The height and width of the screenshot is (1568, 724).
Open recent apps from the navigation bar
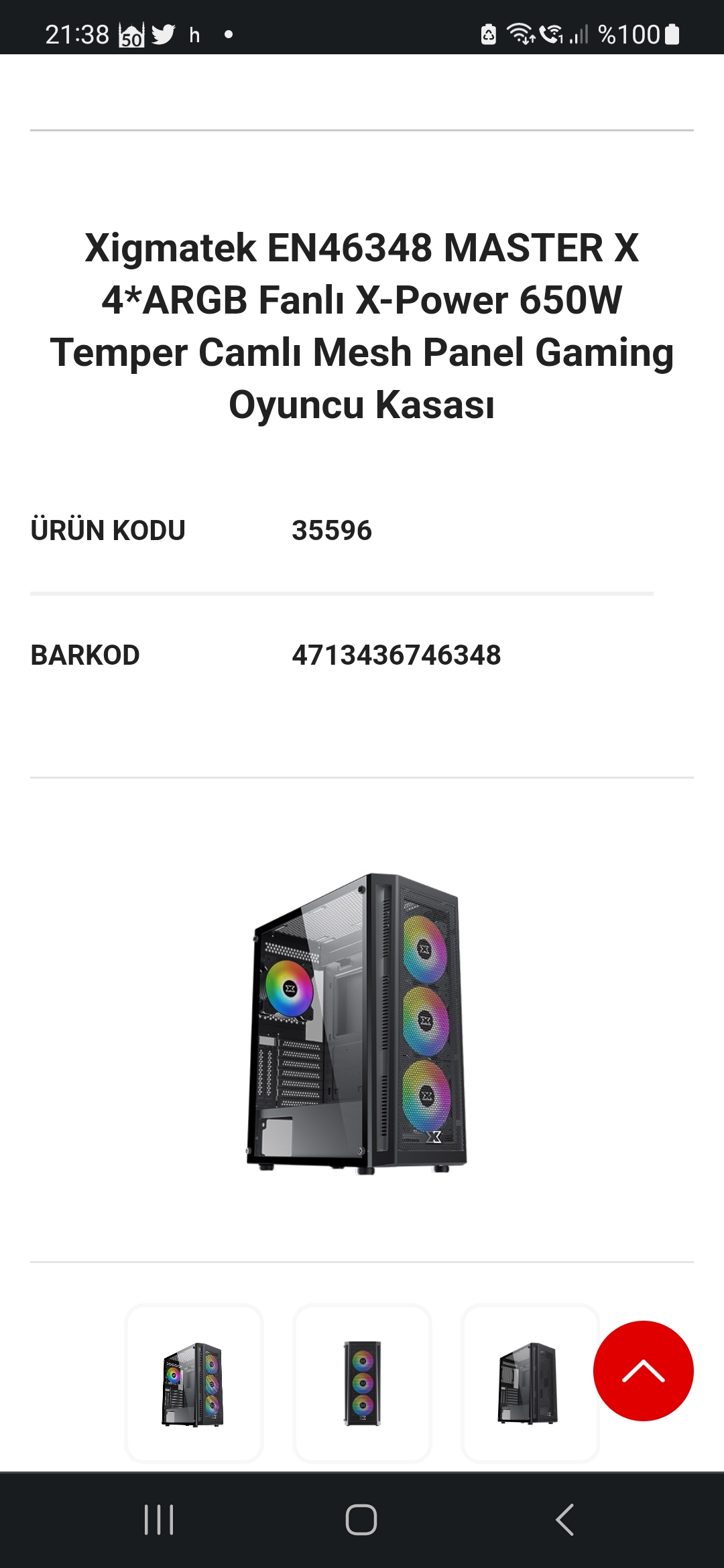click(x=159, y=1519)
